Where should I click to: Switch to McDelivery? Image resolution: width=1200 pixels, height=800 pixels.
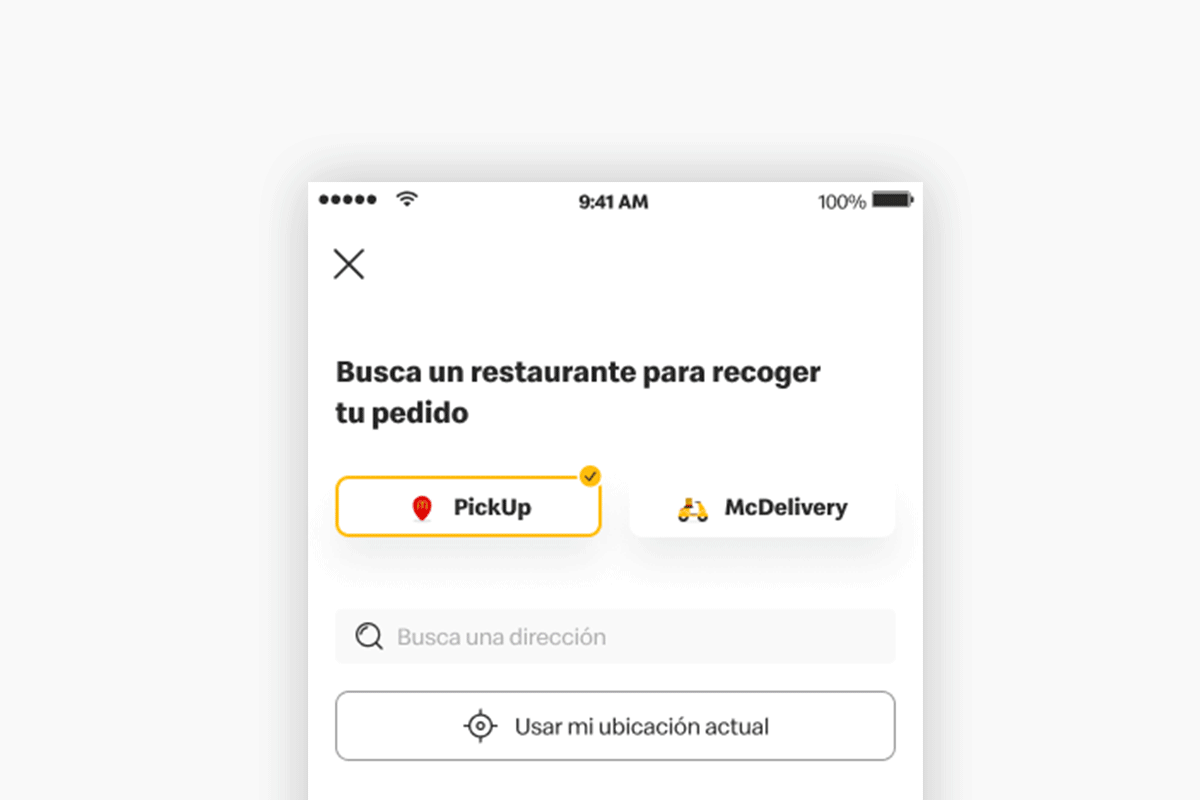pyautogui.click(x=762, y=508)
